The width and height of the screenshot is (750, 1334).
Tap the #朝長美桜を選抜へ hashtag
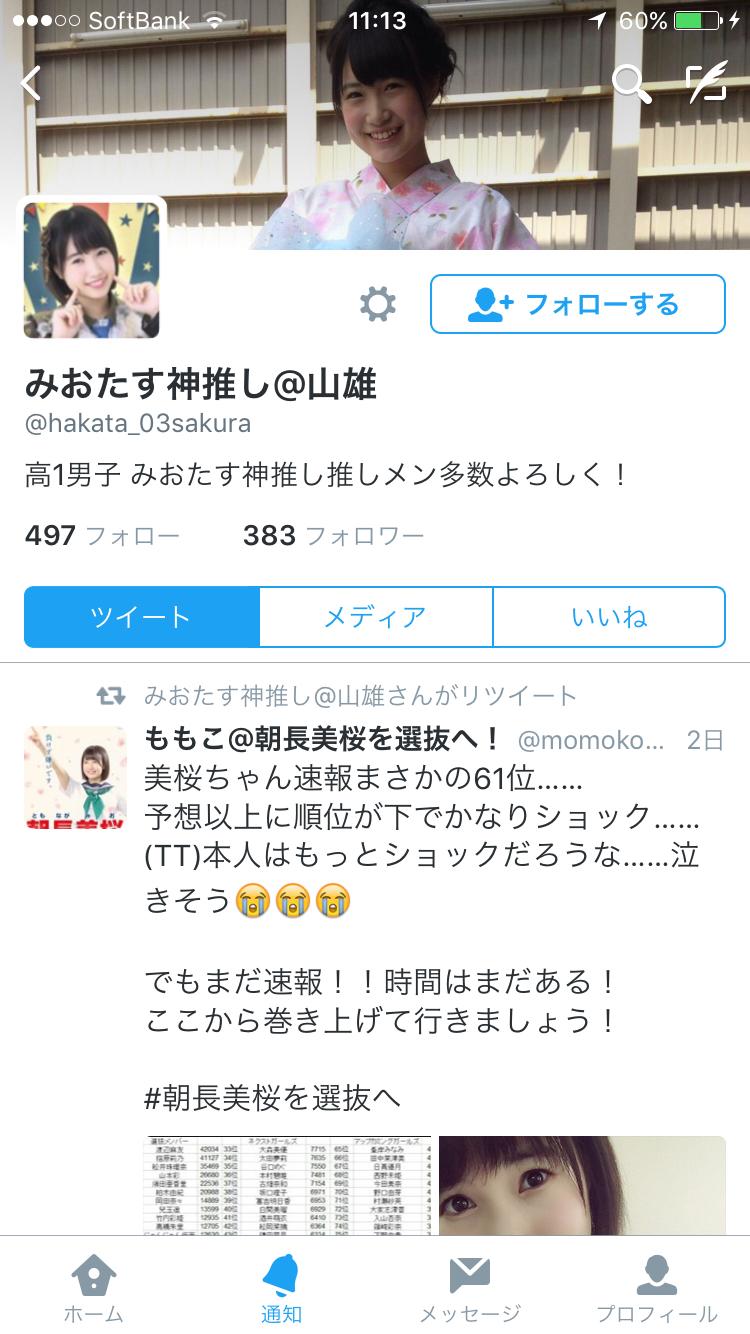272,1098
